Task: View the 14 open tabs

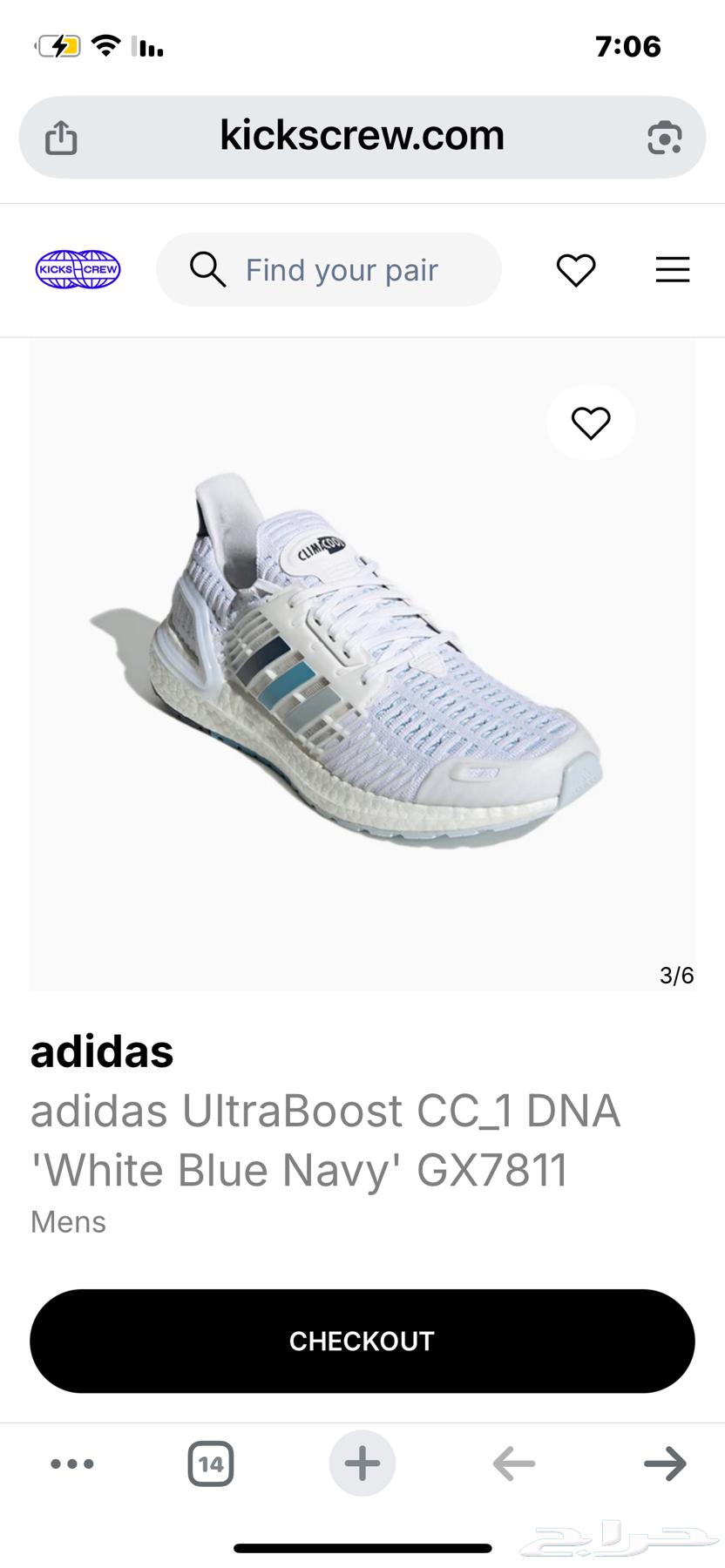Action: coord(211,1463)
